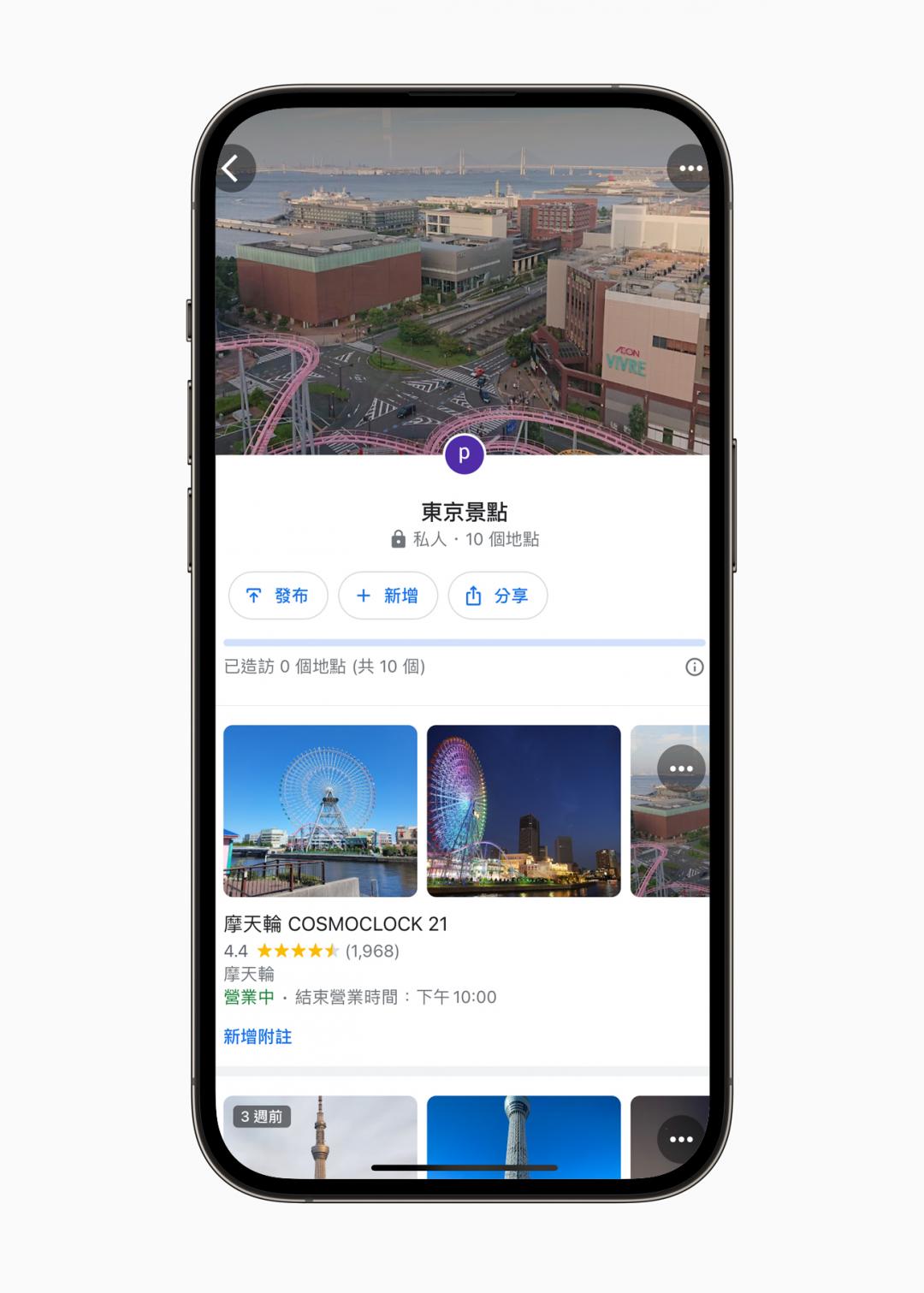This screenshot has width=924, height=1293.
Task: Open the blue-sky tower photo
Action: pyautogui.click(x=524, y=1136)
